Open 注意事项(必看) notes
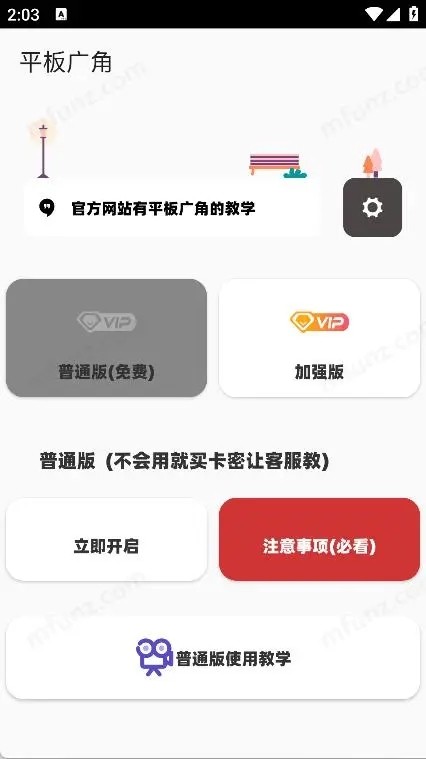Screen dimensions: 426x759 point(320,539)
